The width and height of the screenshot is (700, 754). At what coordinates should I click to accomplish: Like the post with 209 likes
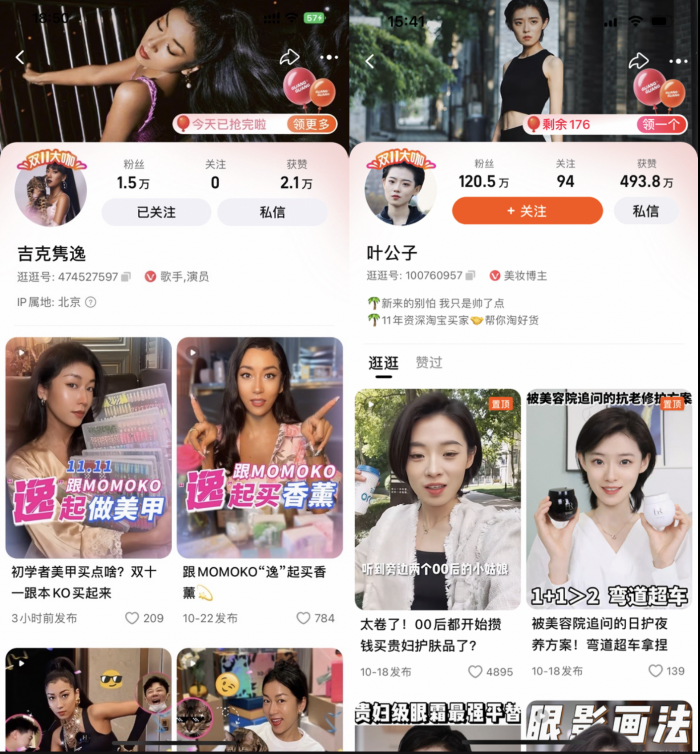click(132, 618)
